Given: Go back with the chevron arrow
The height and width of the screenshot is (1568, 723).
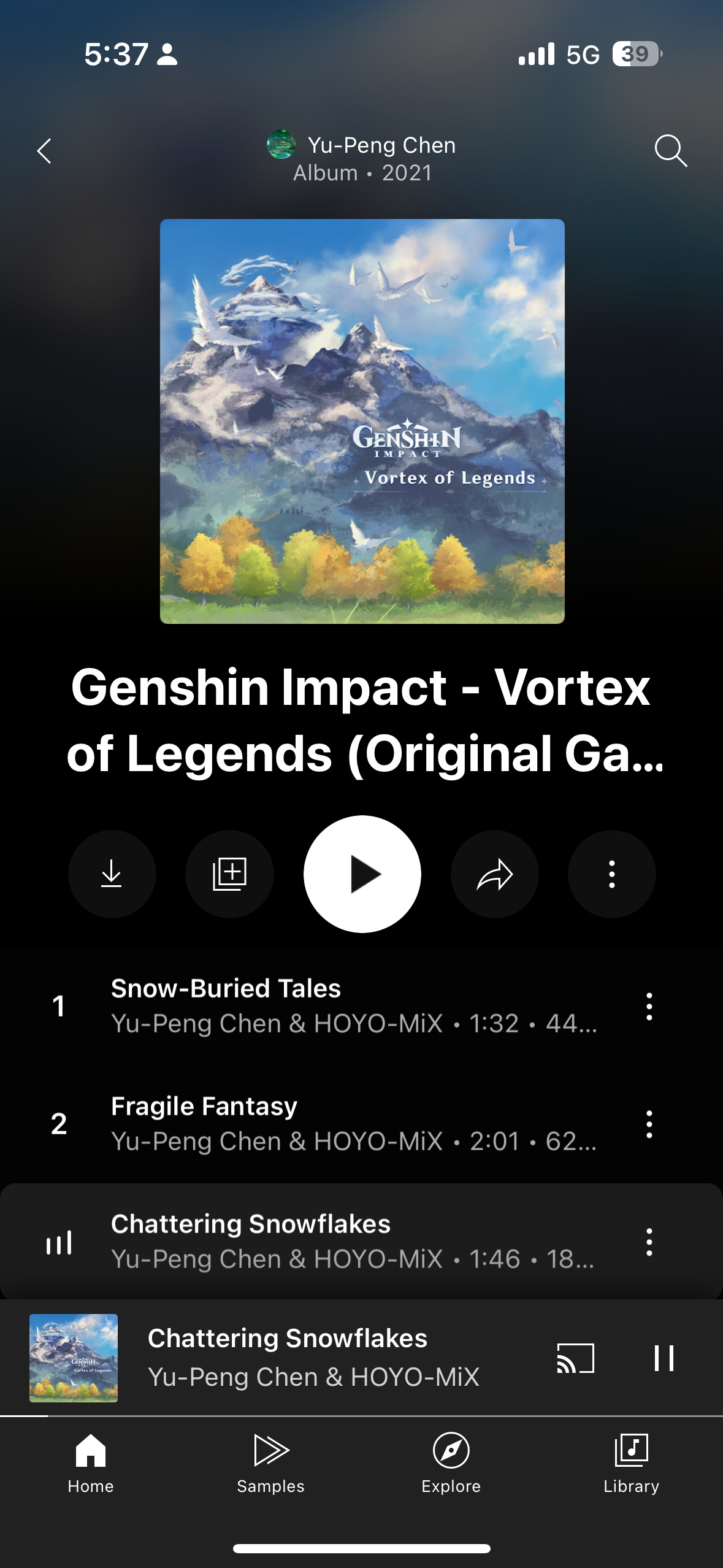Looking at the screenshot, I should pyautogui.click(x=44, y=152).
